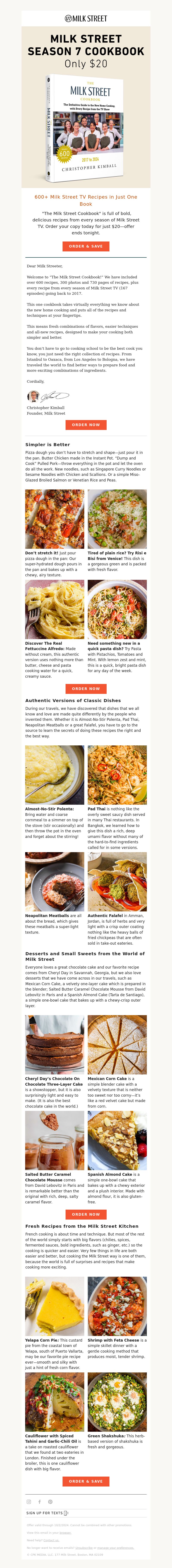The height and width of the screenshot is (1568, 172).
Task: Tap ORDER NOW above Authentic Versions of Classic Dishes
Action: 86,689
